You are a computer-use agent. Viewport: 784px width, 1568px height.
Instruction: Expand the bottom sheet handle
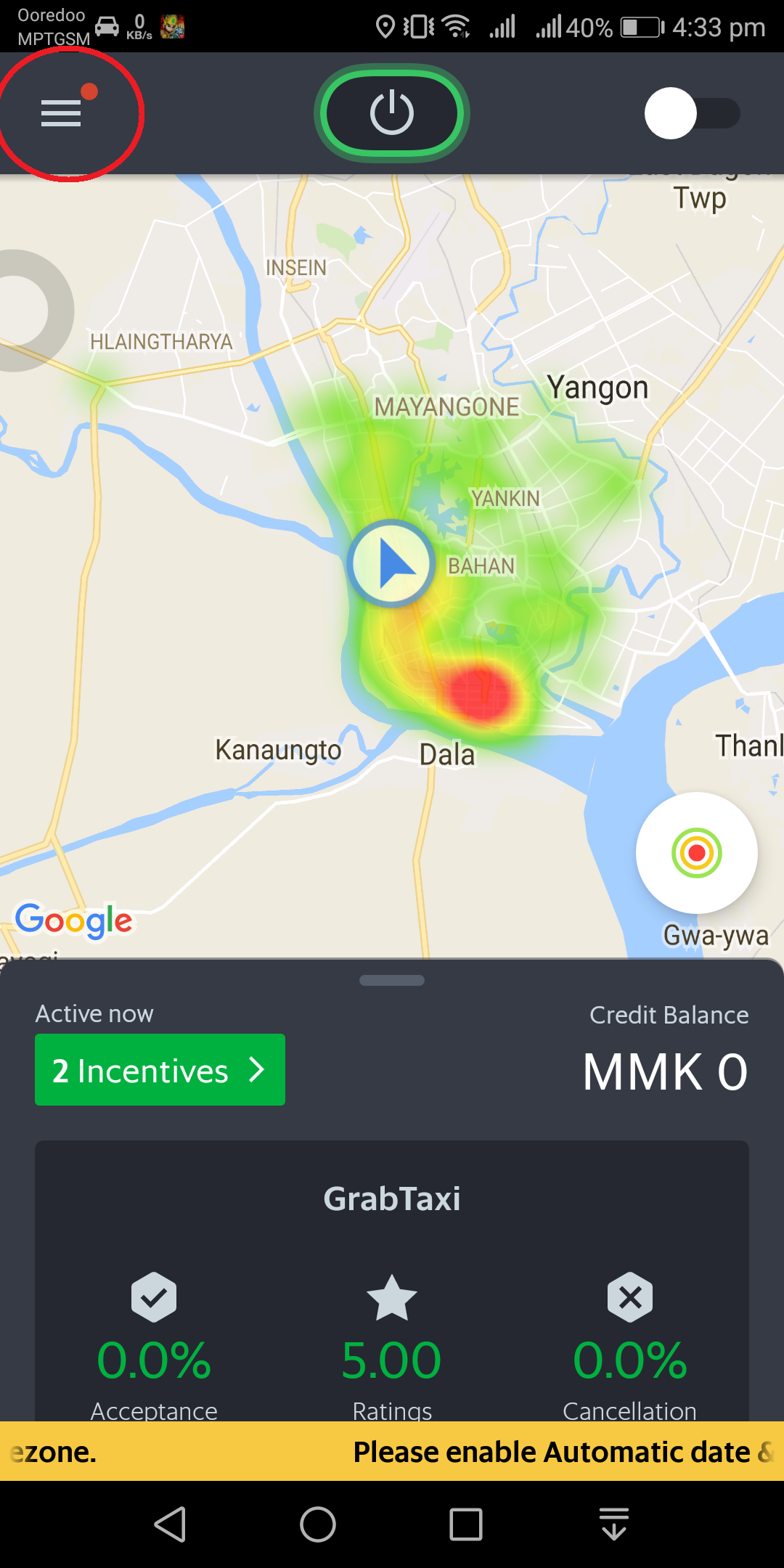point(392,981)
